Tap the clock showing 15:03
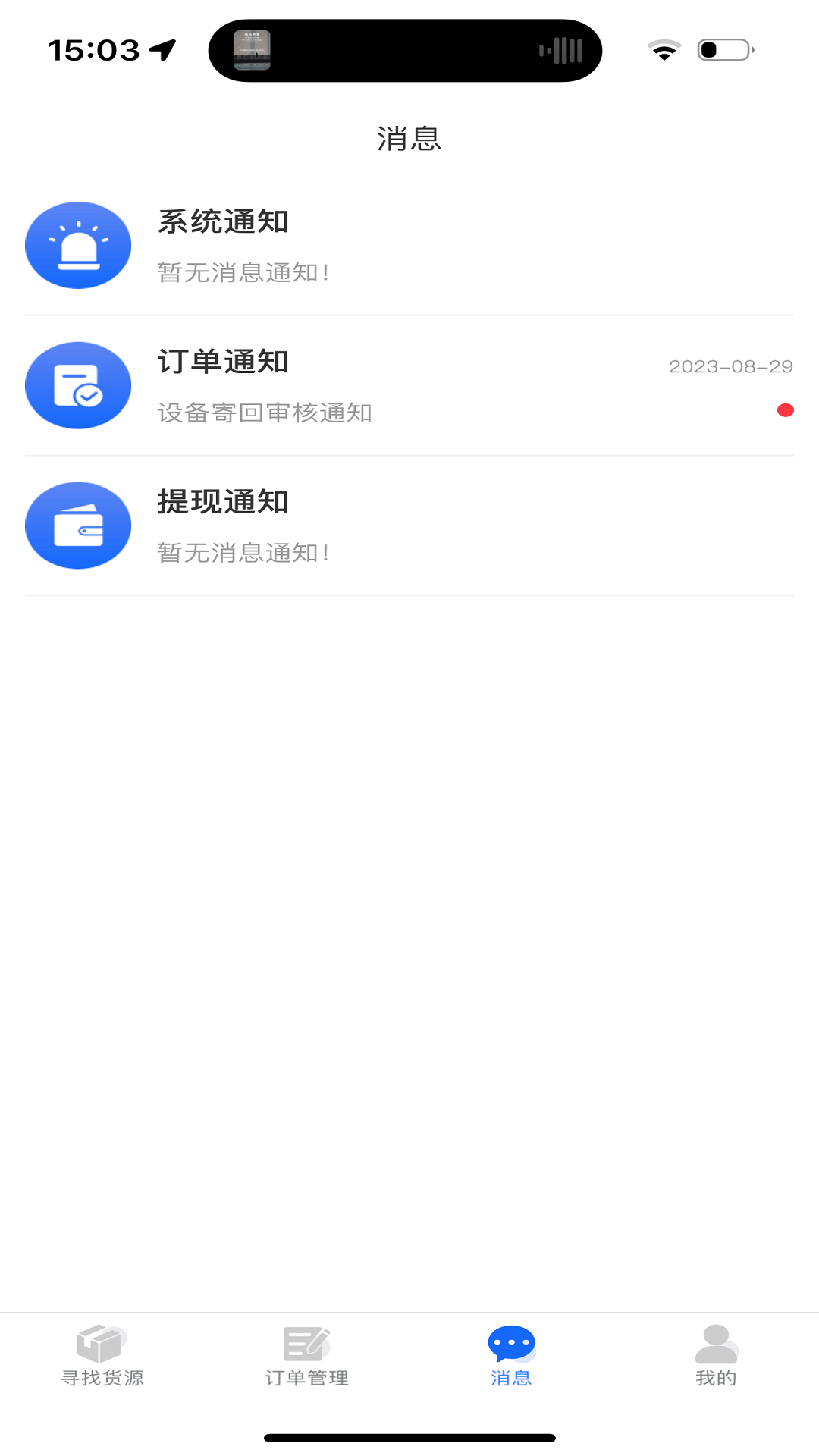 coord(95,47)
